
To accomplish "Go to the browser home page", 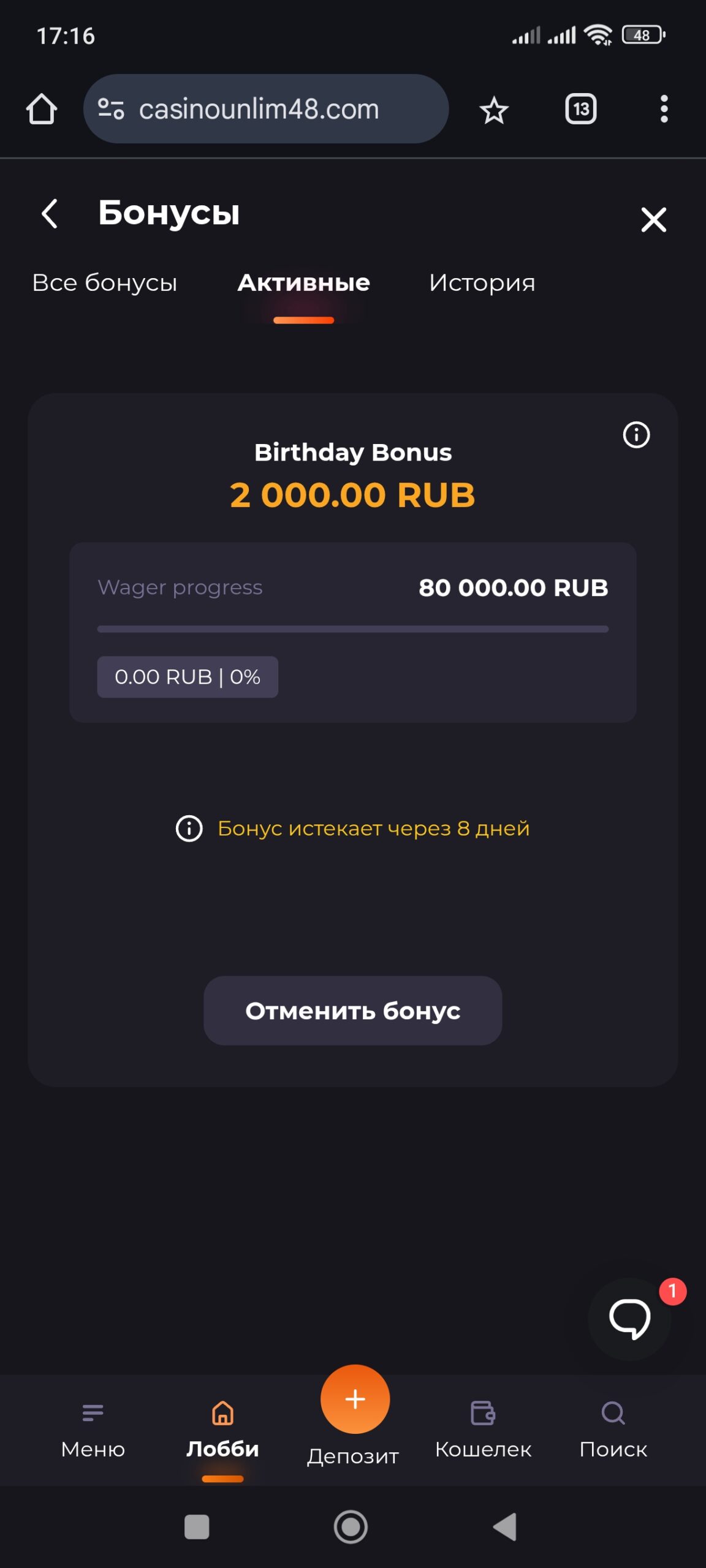I will pyautogui.click(x=42, y=109).
